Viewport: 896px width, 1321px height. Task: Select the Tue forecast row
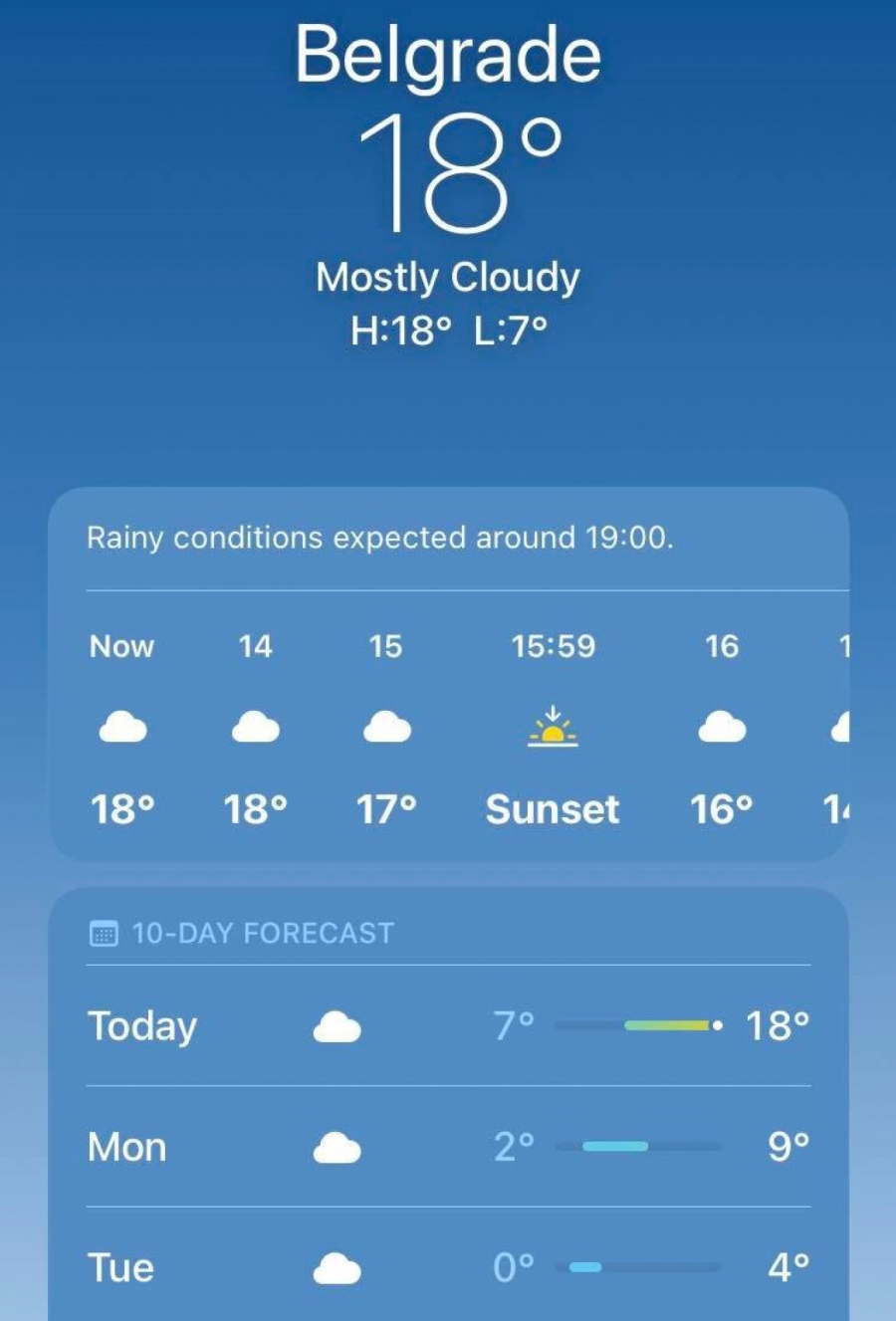448,1267
